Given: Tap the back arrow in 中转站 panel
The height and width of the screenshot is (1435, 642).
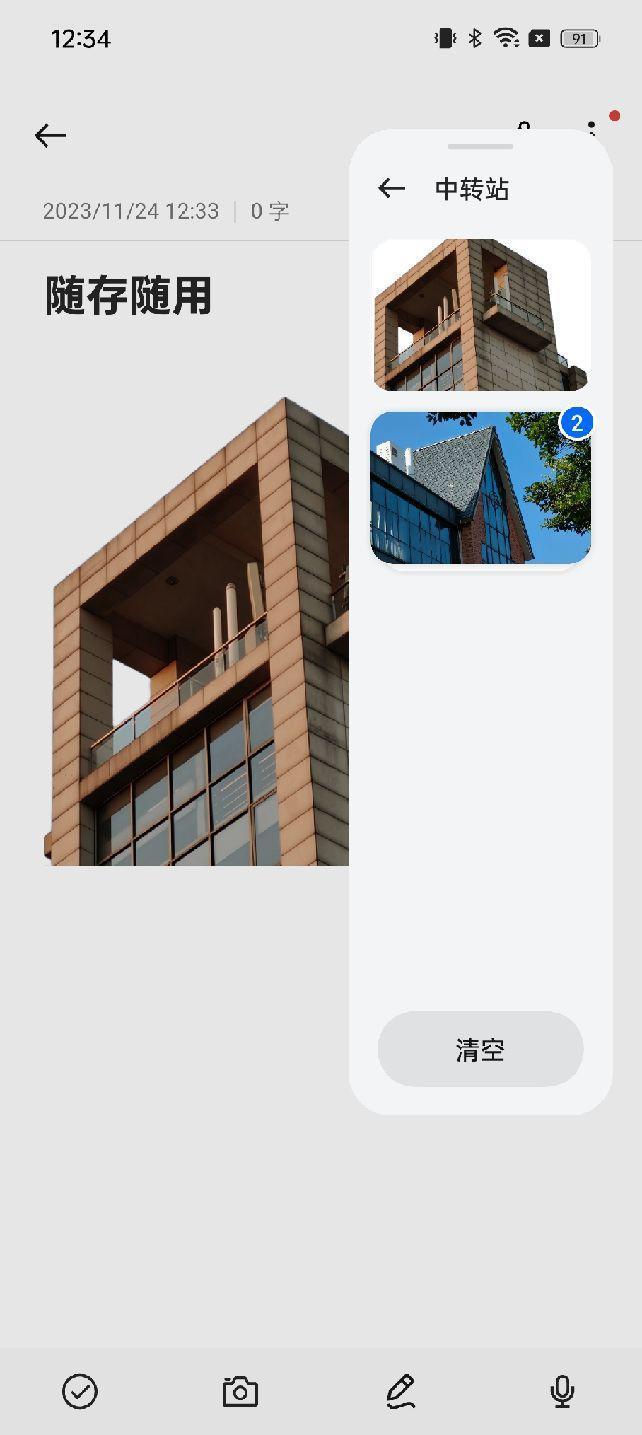Looking at the screenshot, I should 391,188.
